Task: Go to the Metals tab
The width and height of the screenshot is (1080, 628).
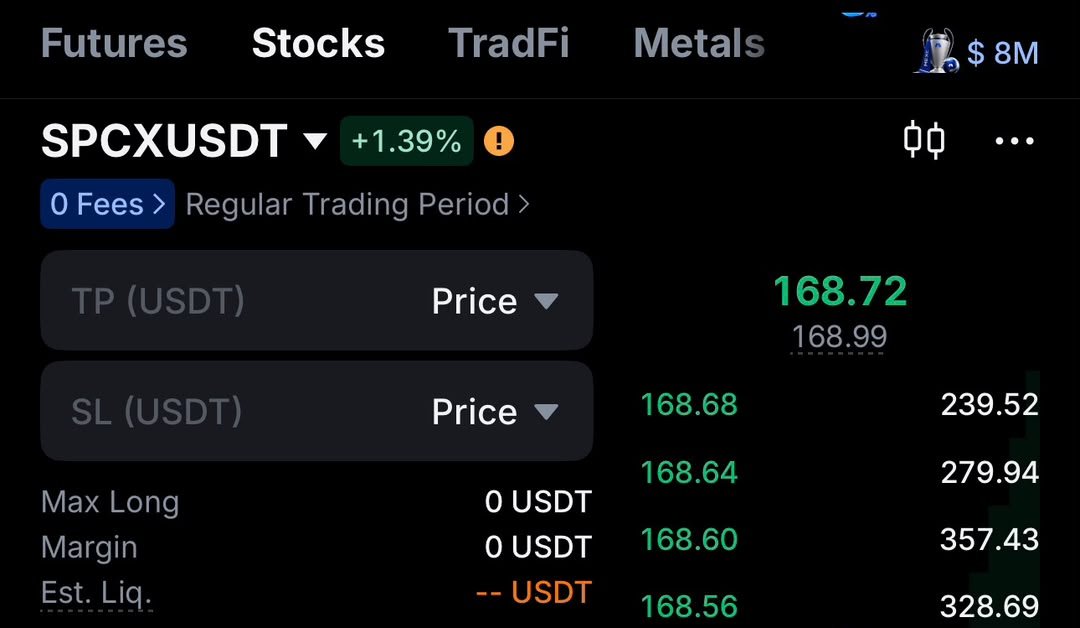Action: click(699, 43)
